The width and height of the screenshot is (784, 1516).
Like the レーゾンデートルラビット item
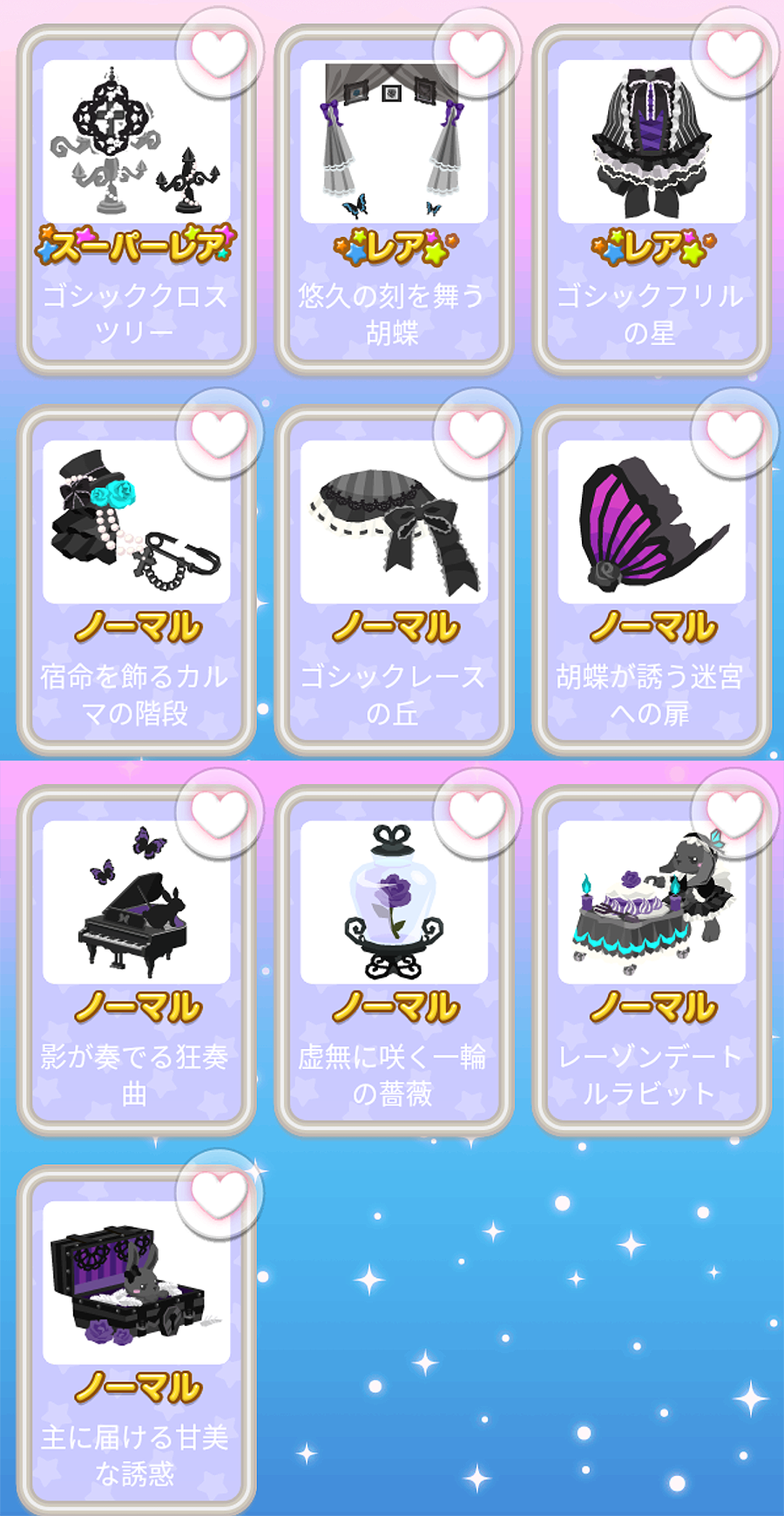[x=734, y=813]
